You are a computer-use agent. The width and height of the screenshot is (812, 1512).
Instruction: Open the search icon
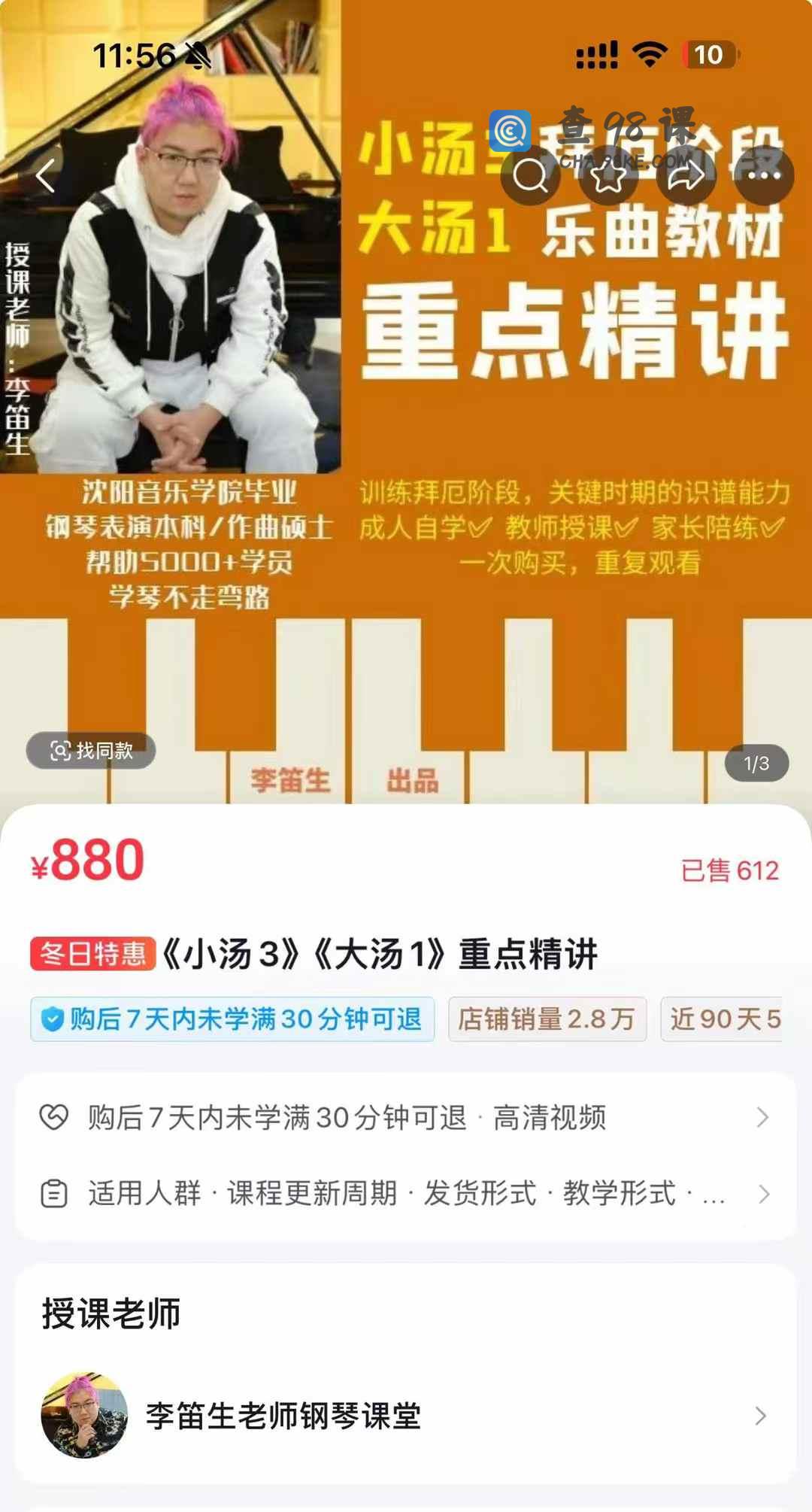[x=530, y=176]
